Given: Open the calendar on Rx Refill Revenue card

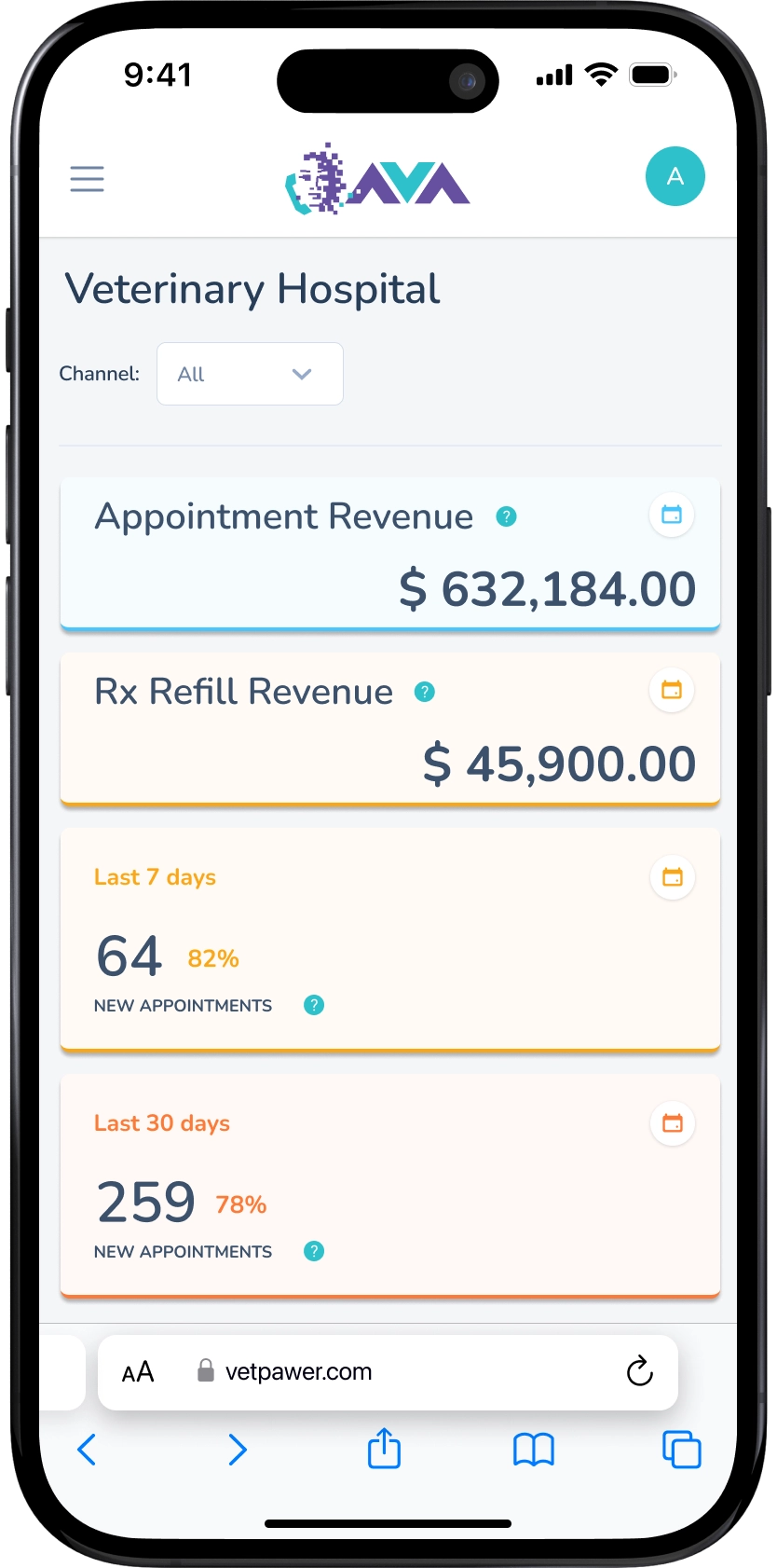Looking at the screenshot, I should [671, 690].
